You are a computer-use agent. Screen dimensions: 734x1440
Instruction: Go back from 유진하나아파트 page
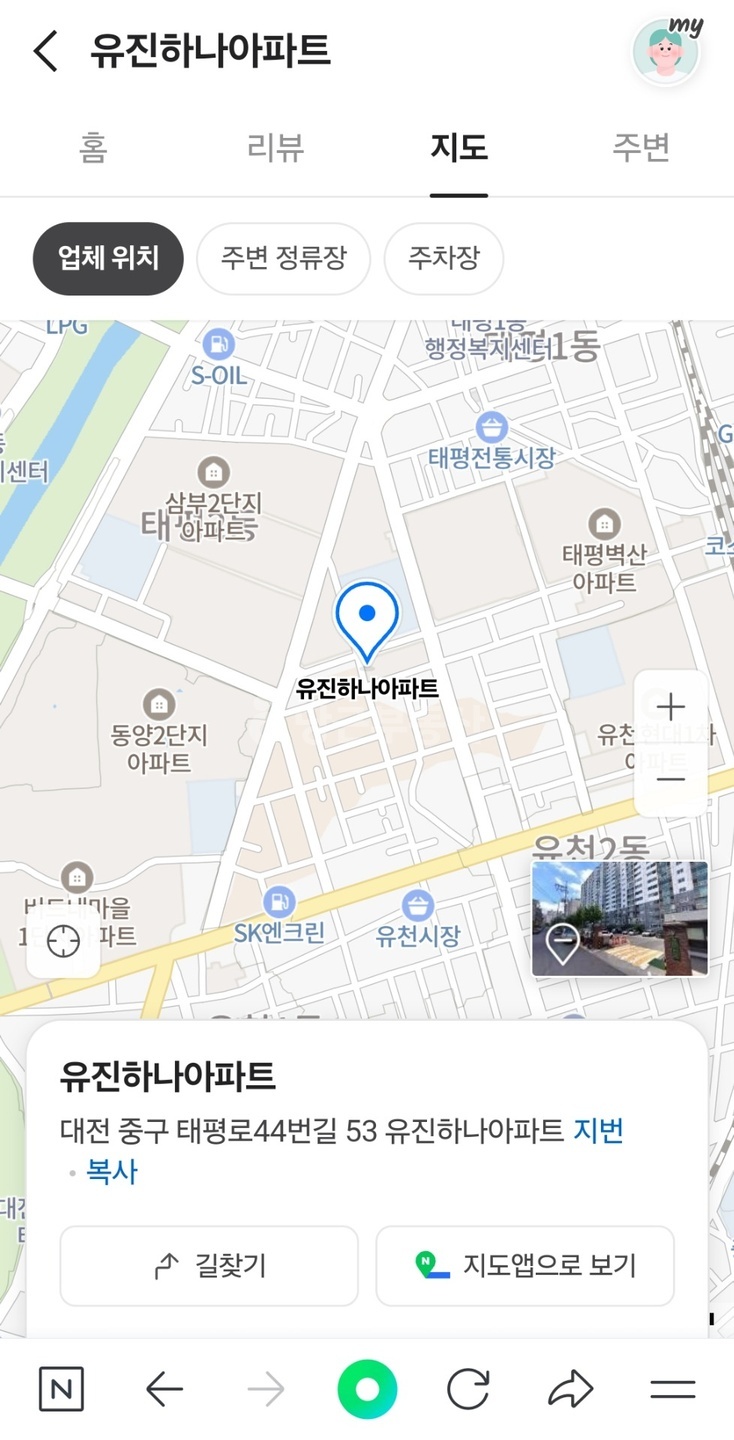(x=46, y=51)
